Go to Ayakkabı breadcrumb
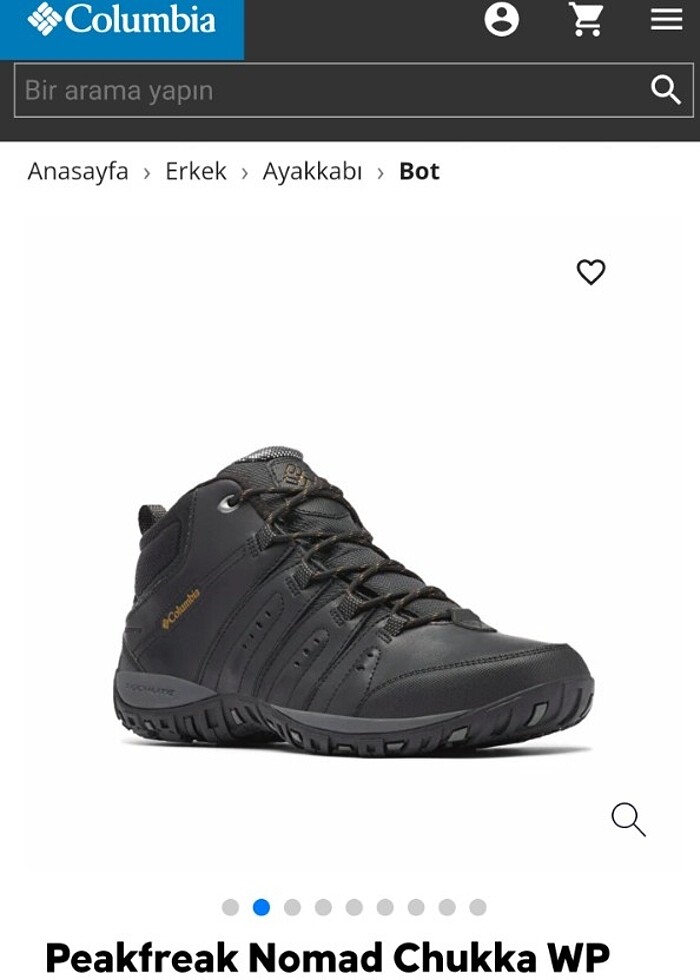This screenshot has height=980, width=700. point(312,171)
